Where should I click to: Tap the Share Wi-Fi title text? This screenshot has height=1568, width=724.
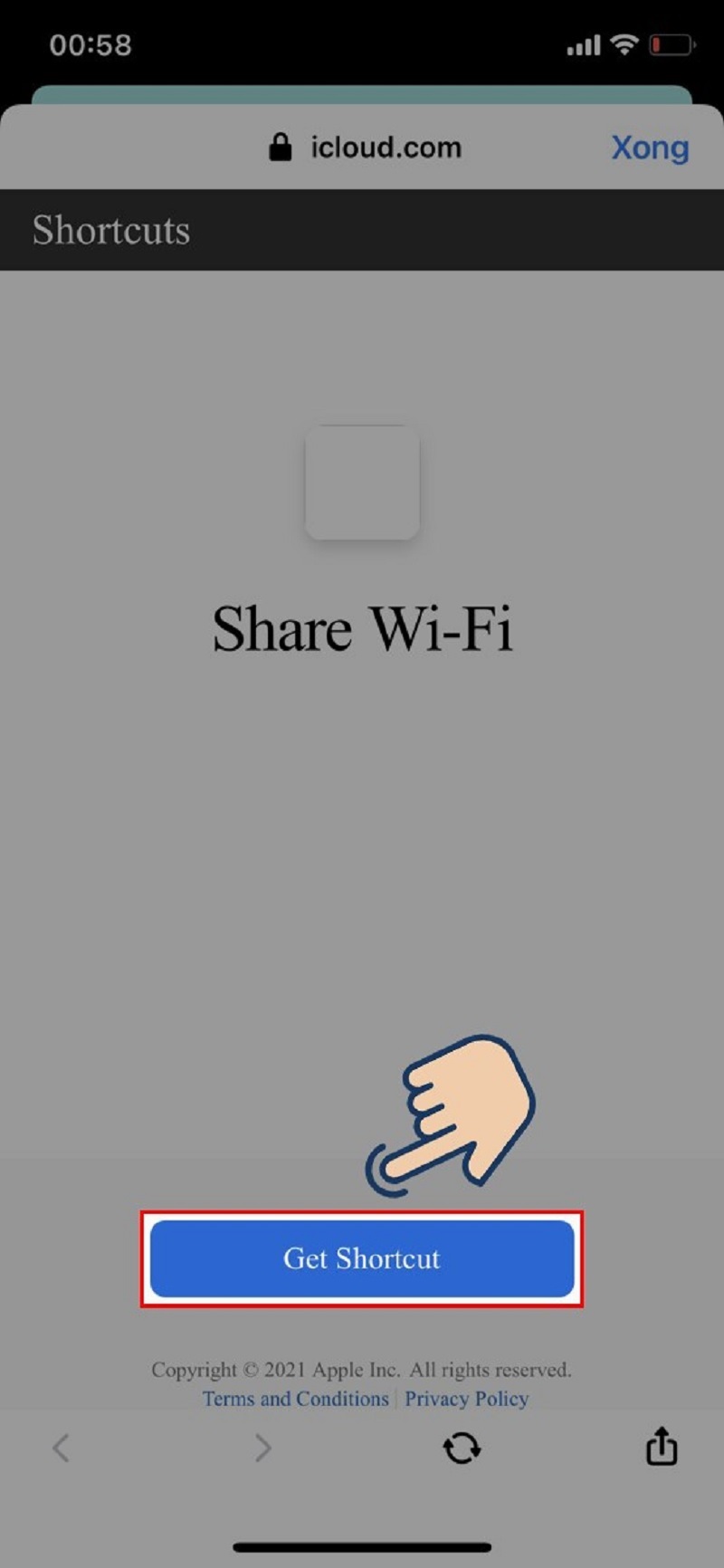click(x=362, y=628)
